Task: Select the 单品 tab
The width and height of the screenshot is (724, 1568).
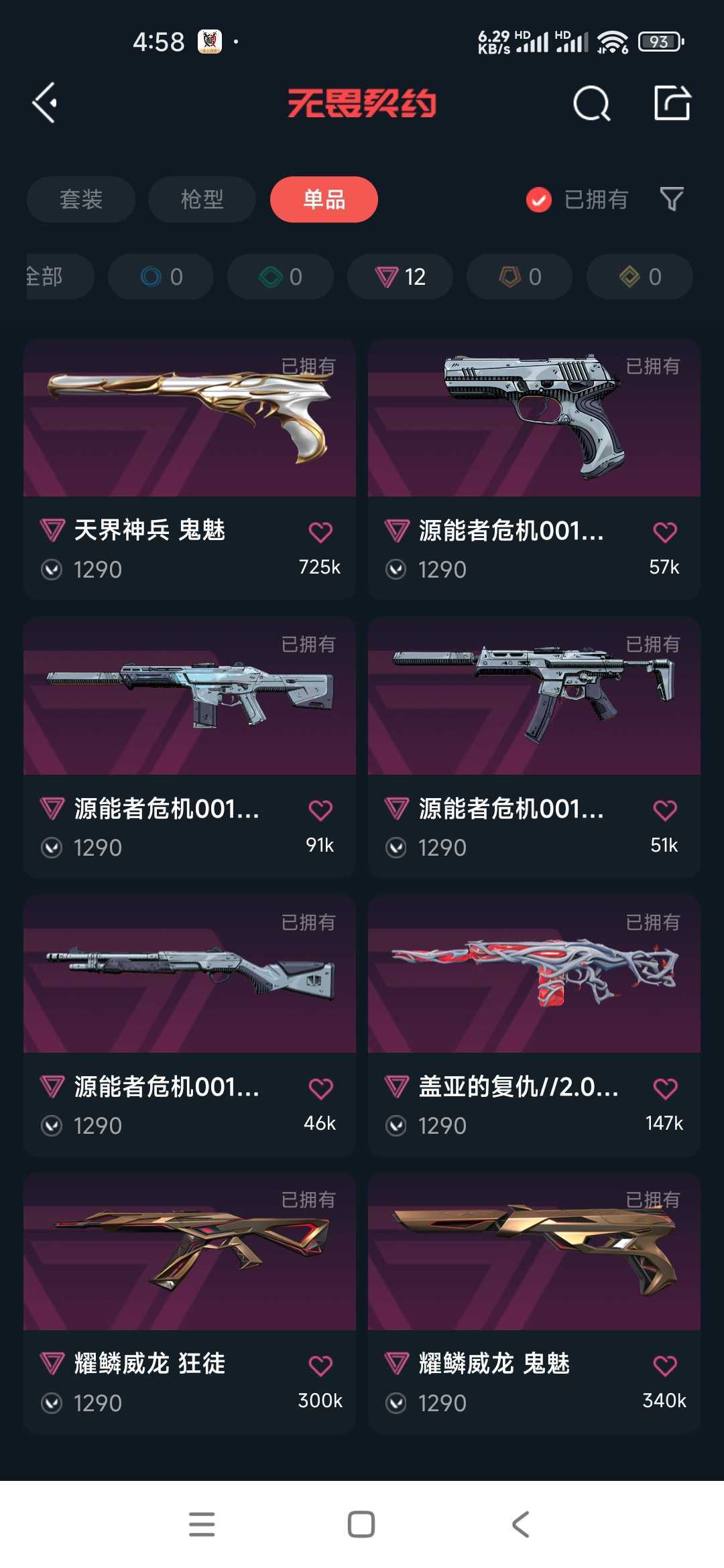Action: pyautogui.click(x=324, y=199)
